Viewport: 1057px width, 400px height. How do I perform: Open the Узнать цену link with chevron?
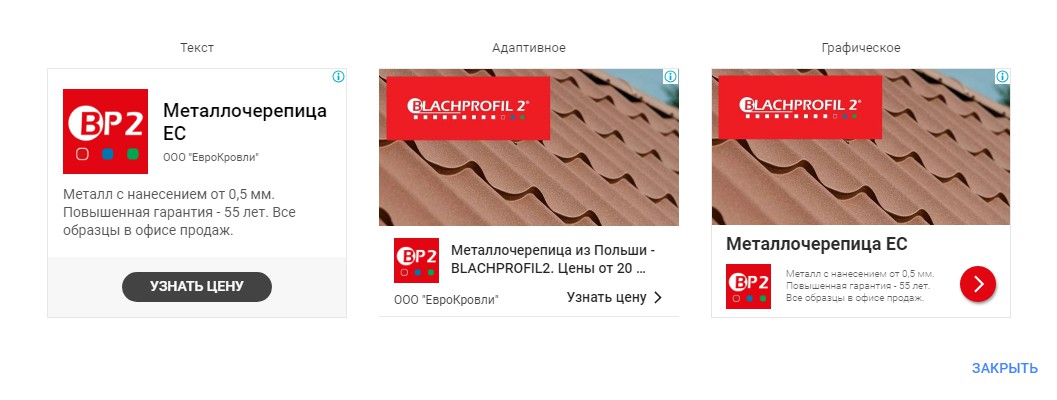click(x=614, y=297)
